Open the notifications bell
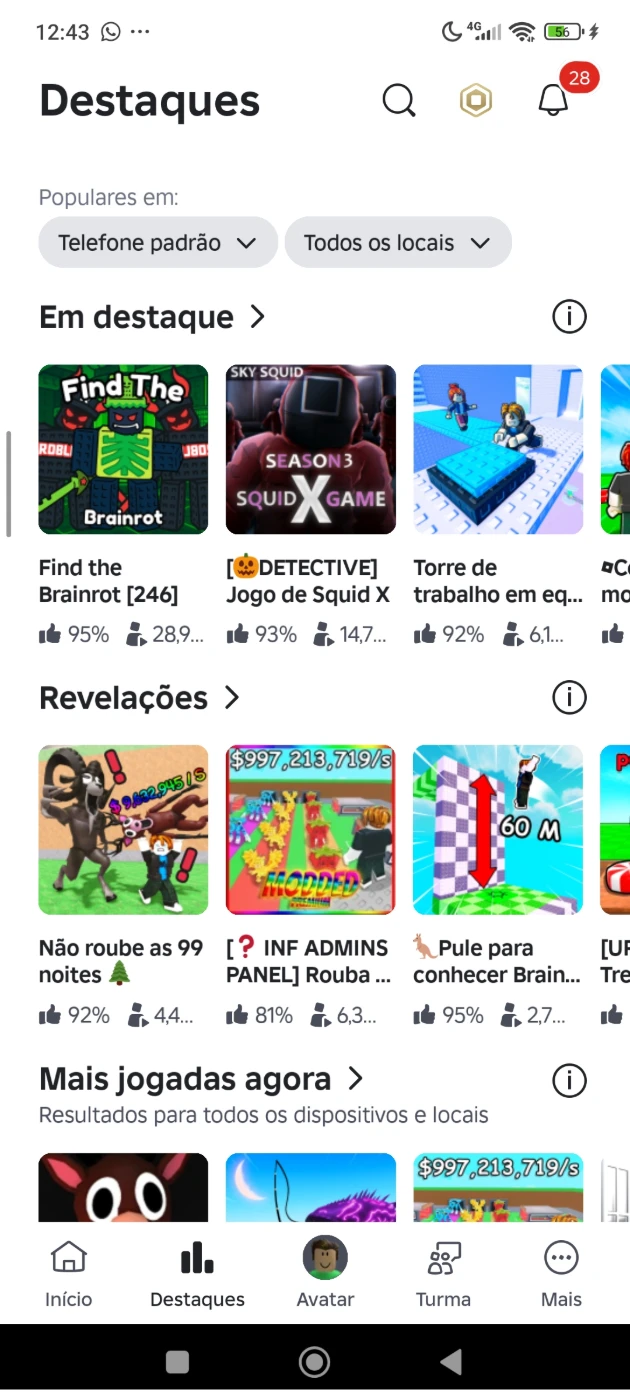This screenshot has width=630, height=1400. click(x=553, y=100)
